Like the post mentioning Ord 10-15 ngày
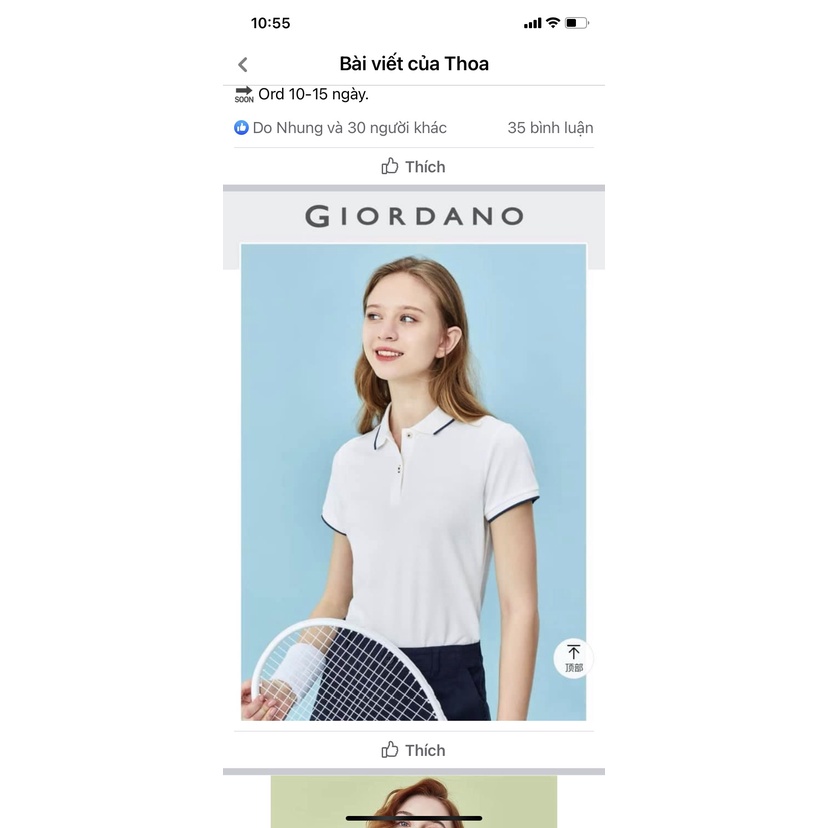The height and width of the screenshot is (828, 828). (413, 167)
